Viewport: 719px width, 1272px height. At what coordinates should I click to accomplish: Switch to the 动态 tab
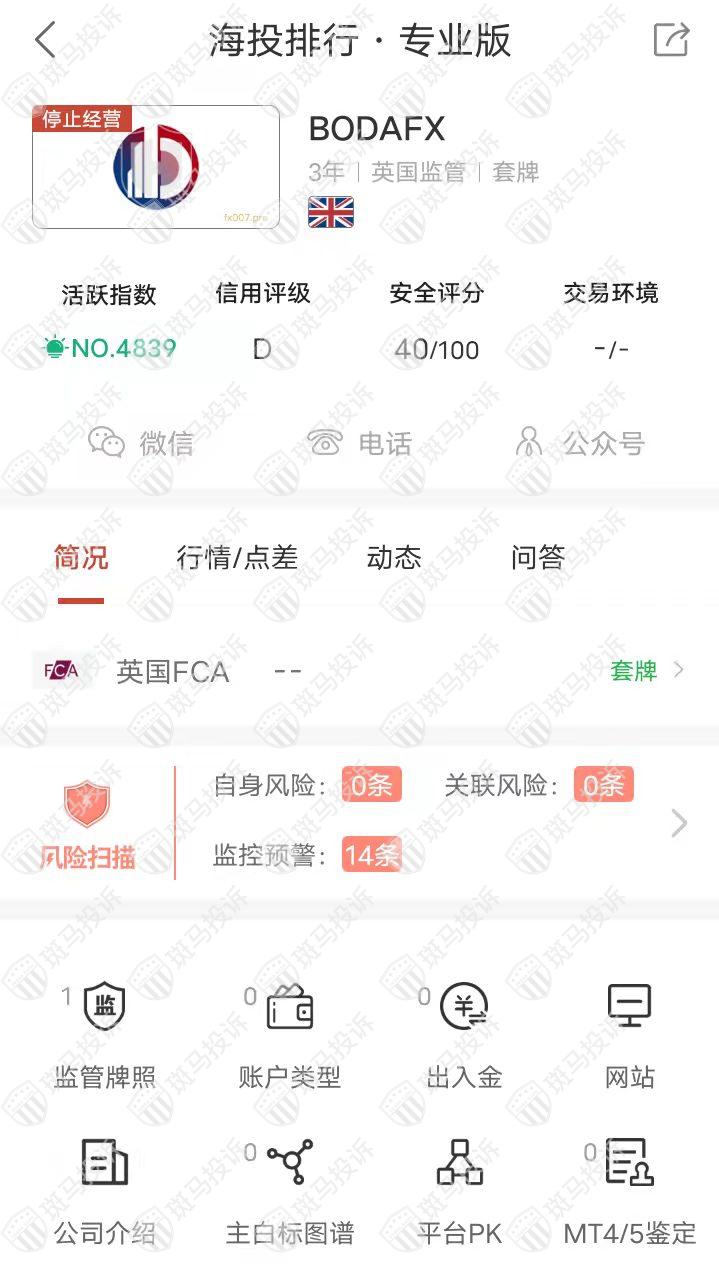pos(394,558)
